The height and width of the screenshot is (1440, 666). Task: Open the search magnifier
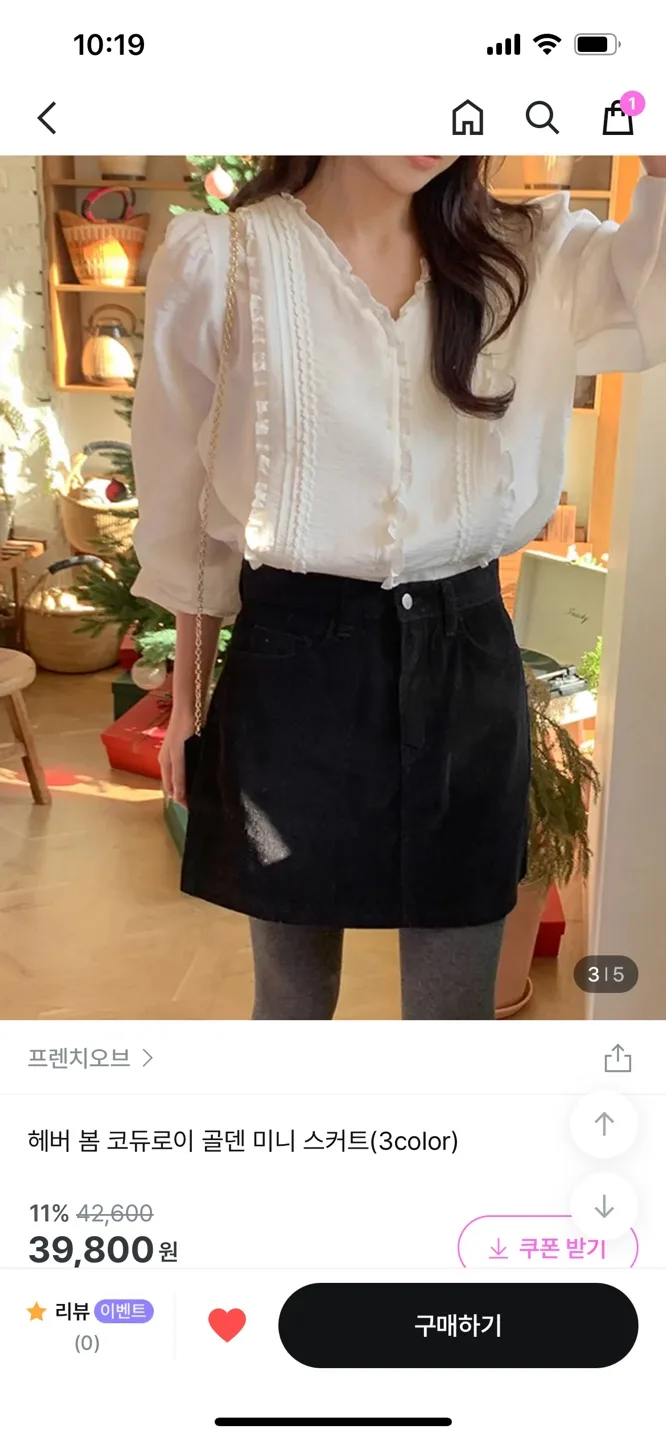pyautogui.click(x=542, y=118)
